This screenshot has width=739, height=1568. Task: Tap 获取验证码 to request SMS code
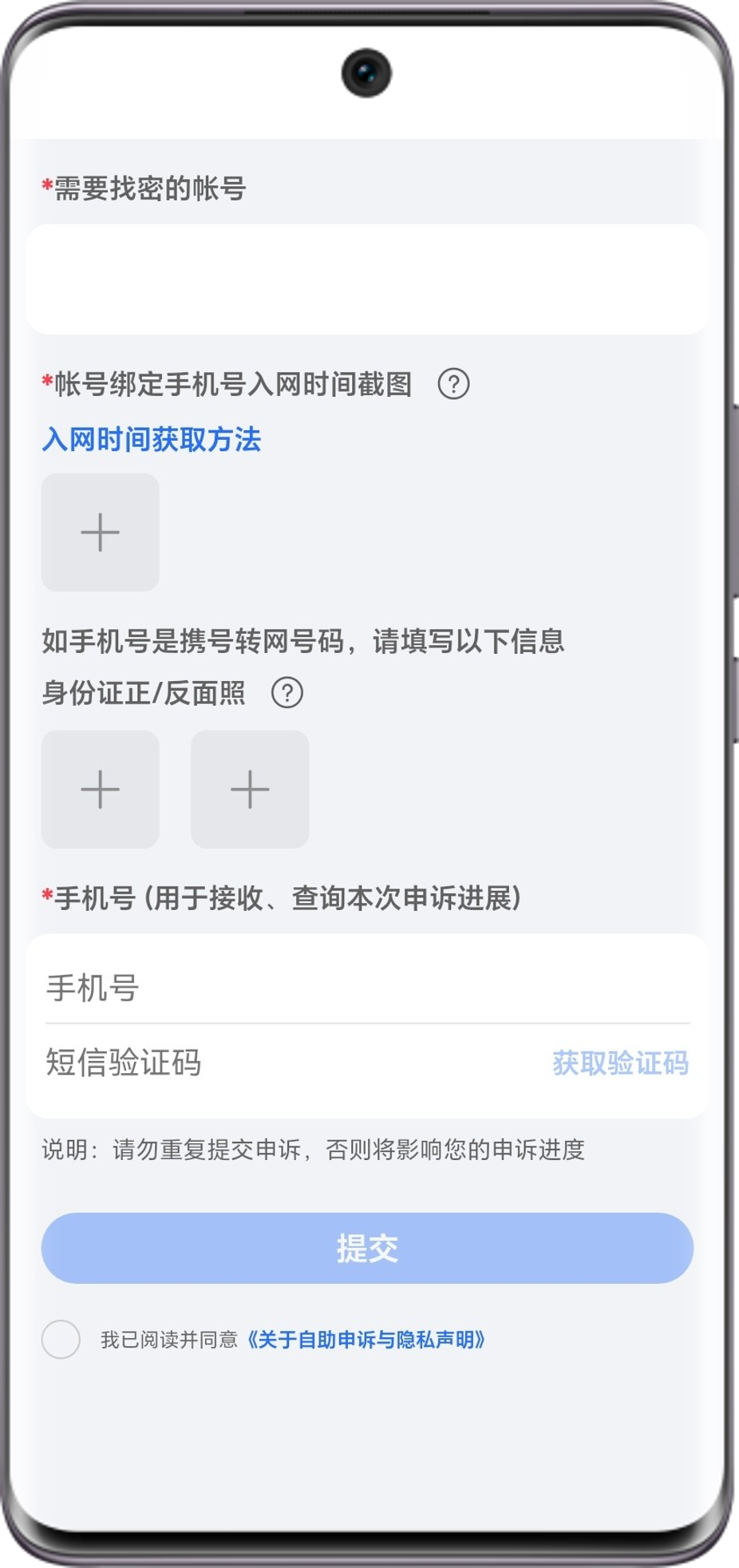pos(620,1063)
